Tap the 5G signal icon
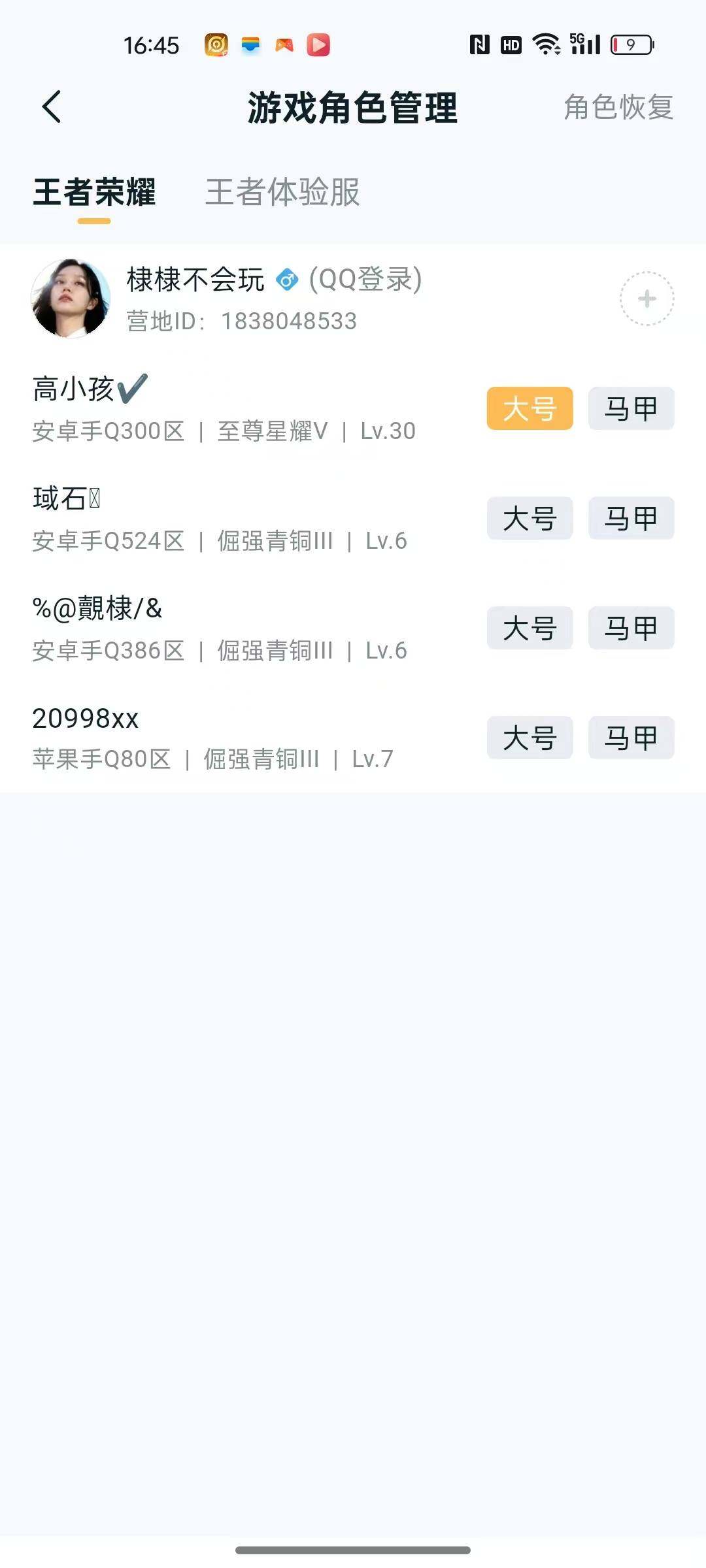This screenshot has height=1568, width=706. pyautogui.click(x=584, y=44)
